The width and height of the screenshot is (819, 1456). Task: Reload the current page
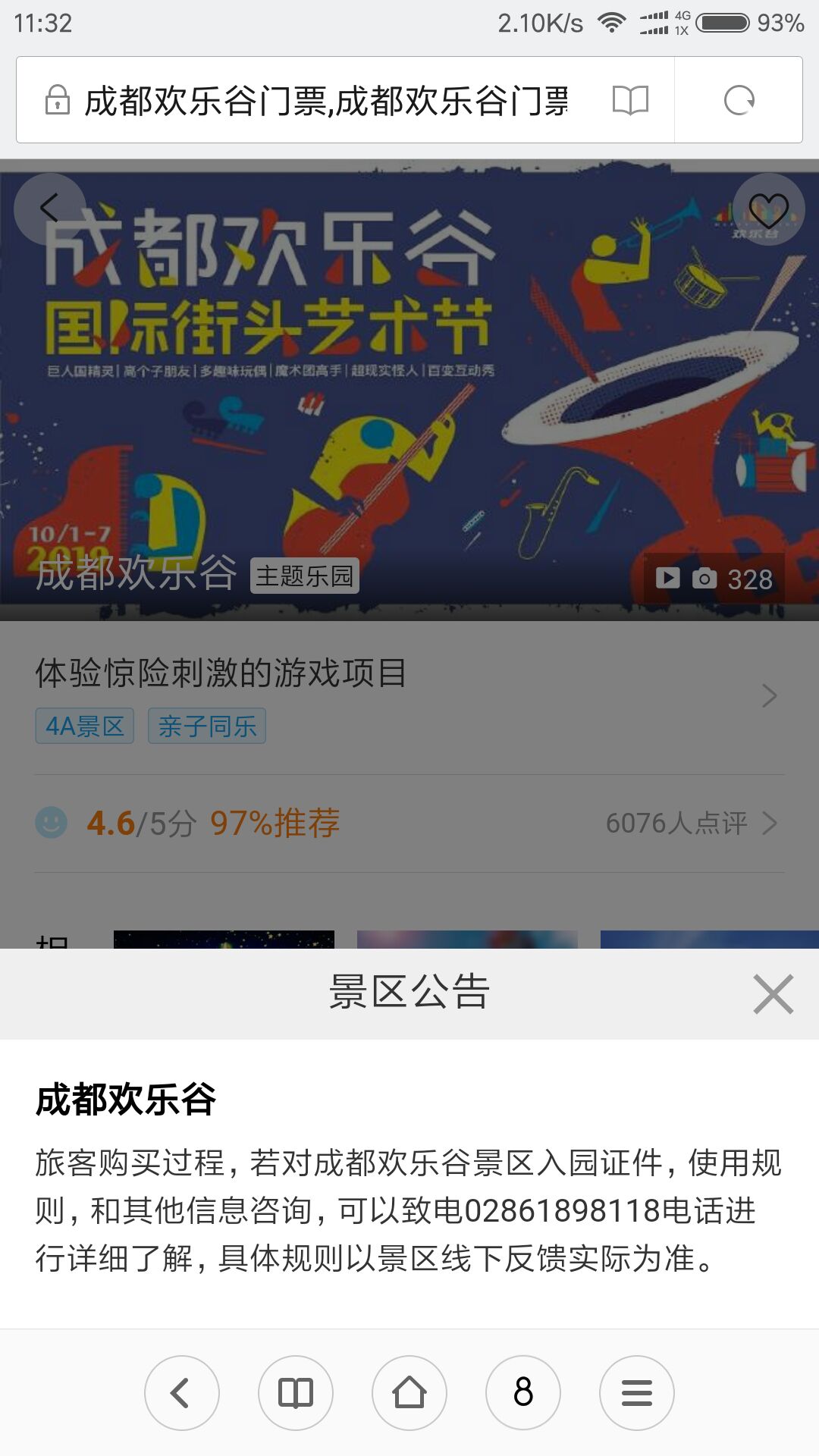(x=739, y=100)
